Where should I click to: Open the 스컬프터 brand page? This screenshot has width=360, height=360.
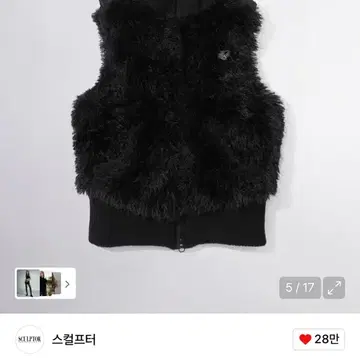pyautogui.click(x=74, y=340)
